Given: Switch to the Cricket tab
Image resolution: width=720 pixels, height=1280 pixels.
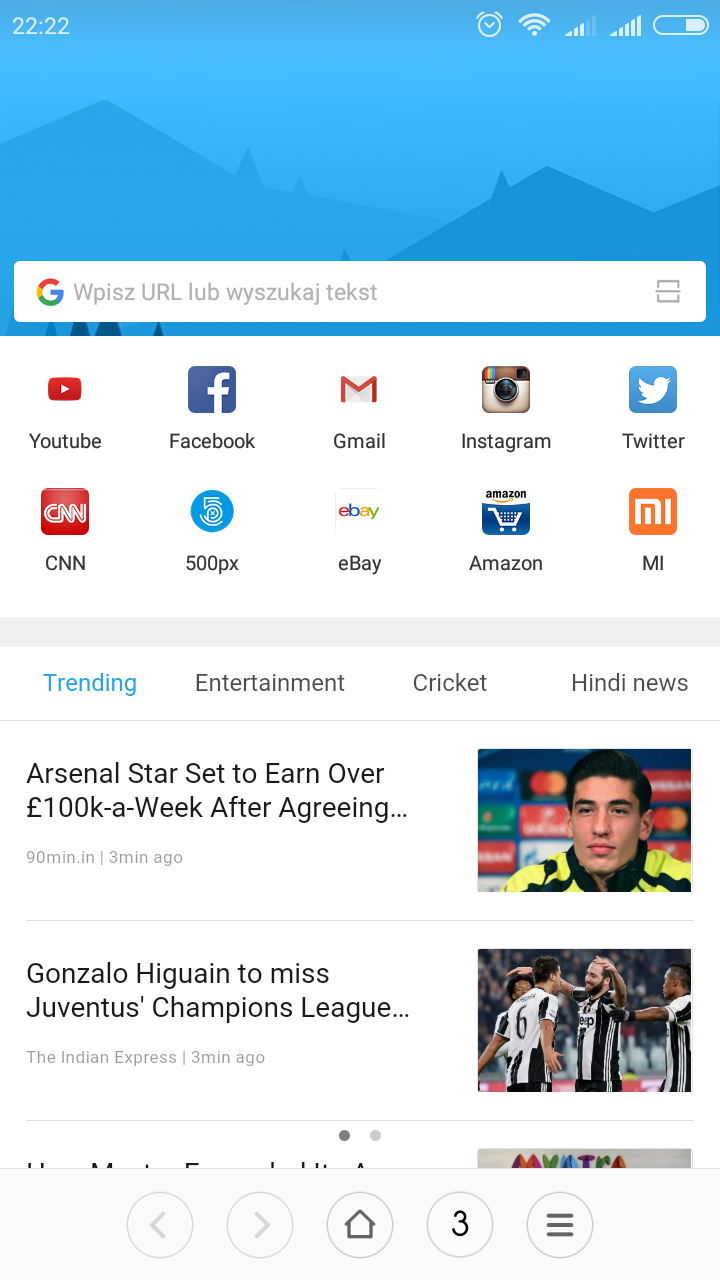Looking at the screenshot, I should (x=450, y=683).
